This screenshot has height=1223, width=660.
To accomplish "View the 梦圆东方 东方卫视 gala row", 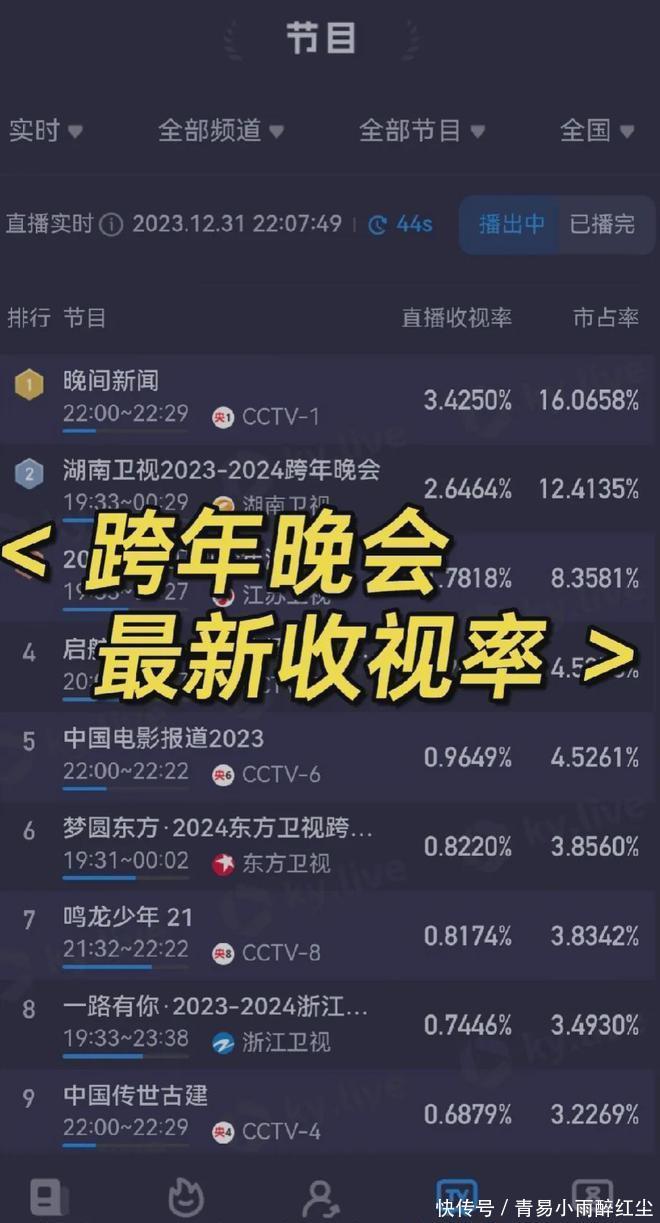I will click(330, 845).
